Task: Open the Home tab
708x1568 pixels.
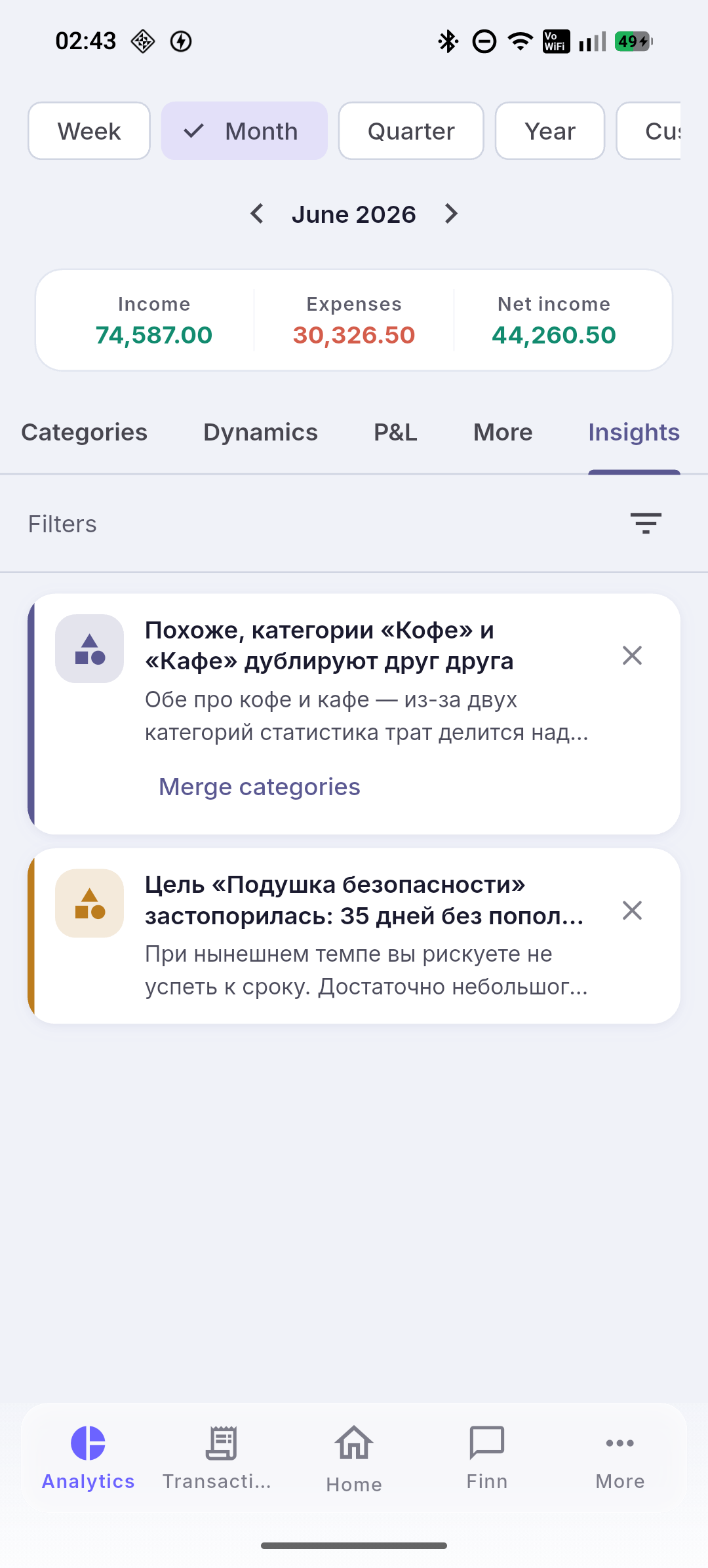Action: (354, 1459)
